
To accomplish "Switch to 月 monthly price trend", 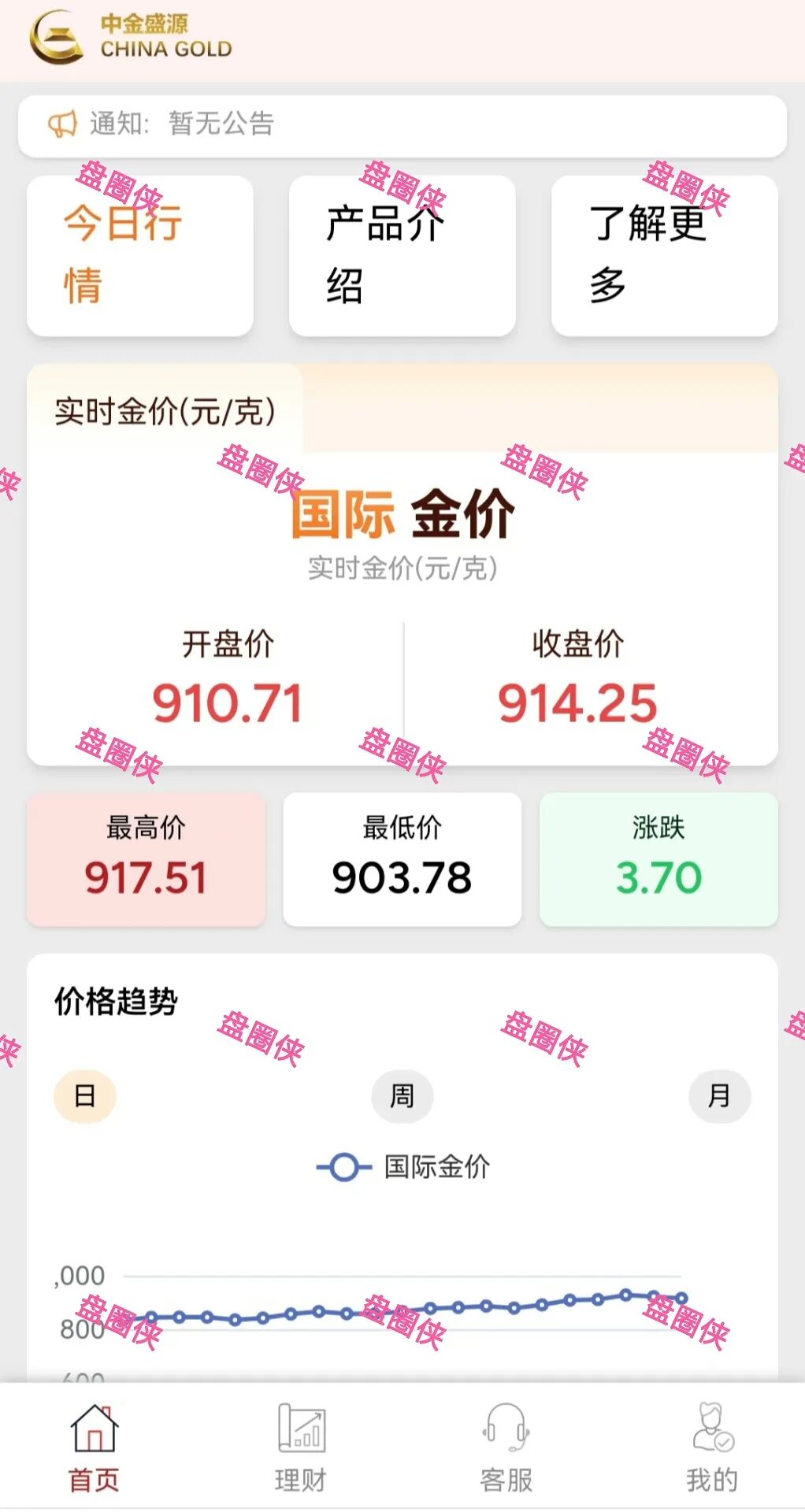I will [x=719, y=1095].
